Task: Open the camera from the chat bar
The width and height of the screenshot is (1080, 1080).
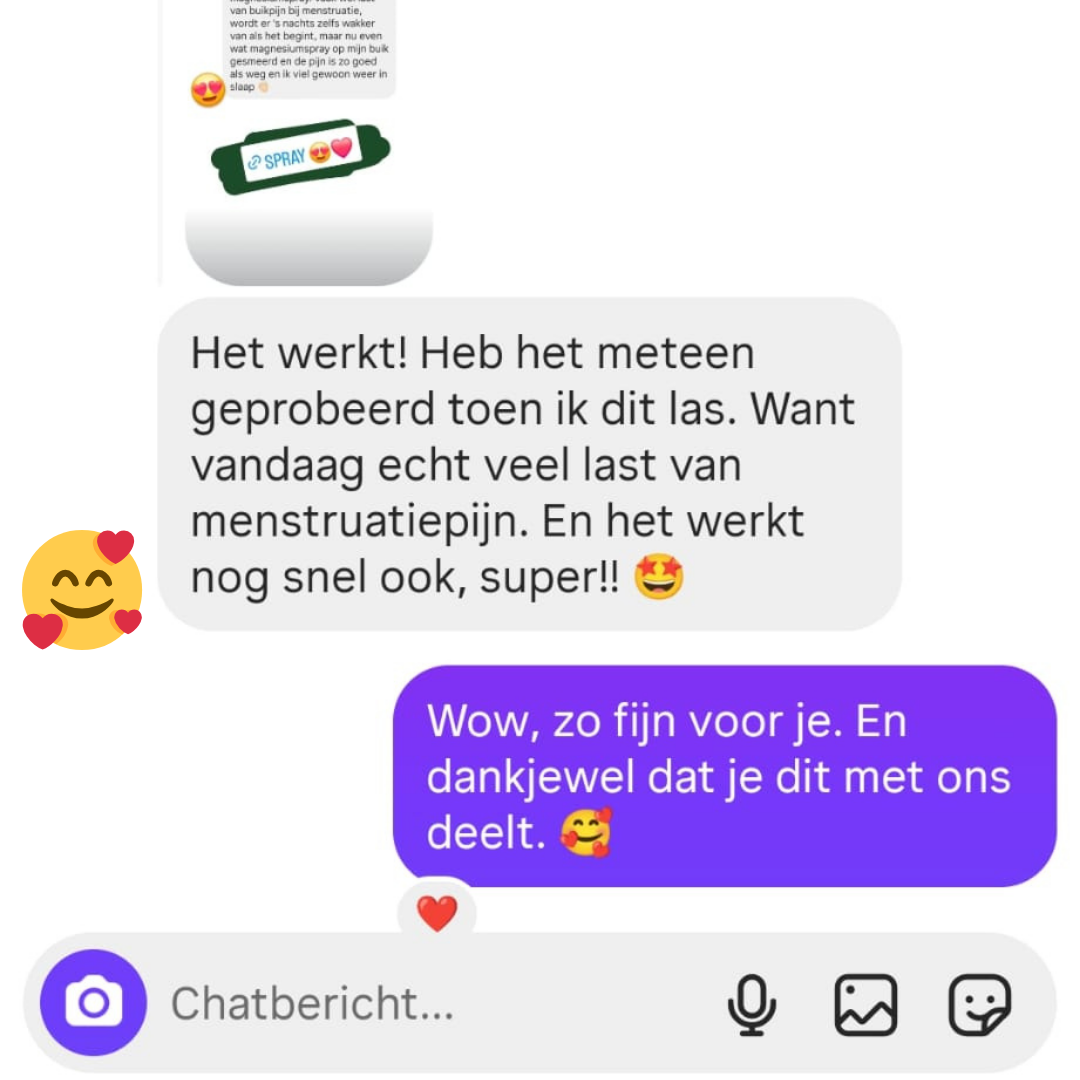Action: click(x=93, y=1003)
